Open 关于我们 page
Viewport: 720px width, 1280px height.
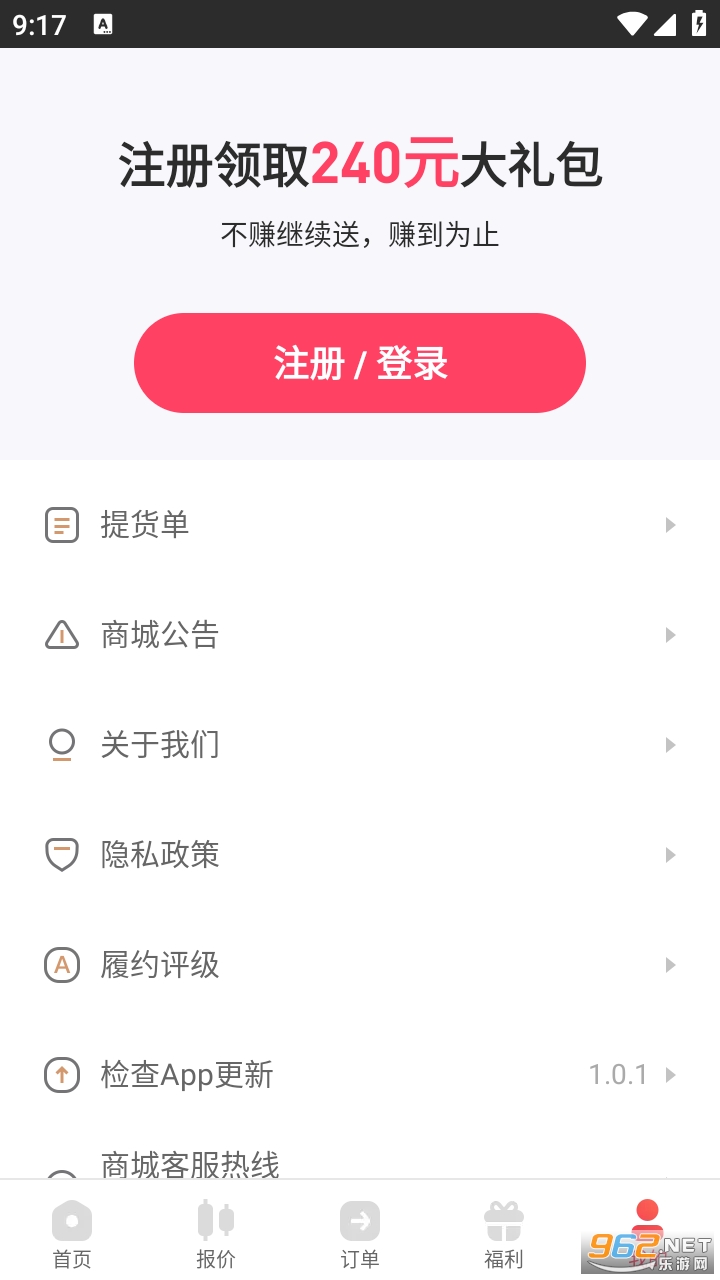[x=360, y=745]
